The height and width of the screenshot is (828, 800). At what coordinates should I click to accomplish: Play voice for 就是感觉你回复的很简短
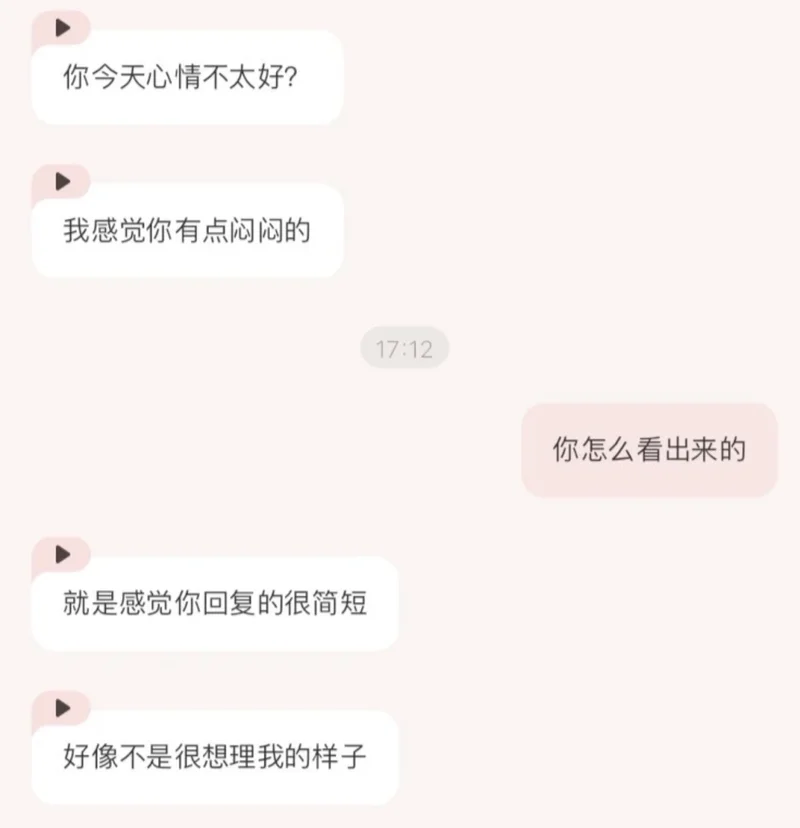(x=63, y=554)
